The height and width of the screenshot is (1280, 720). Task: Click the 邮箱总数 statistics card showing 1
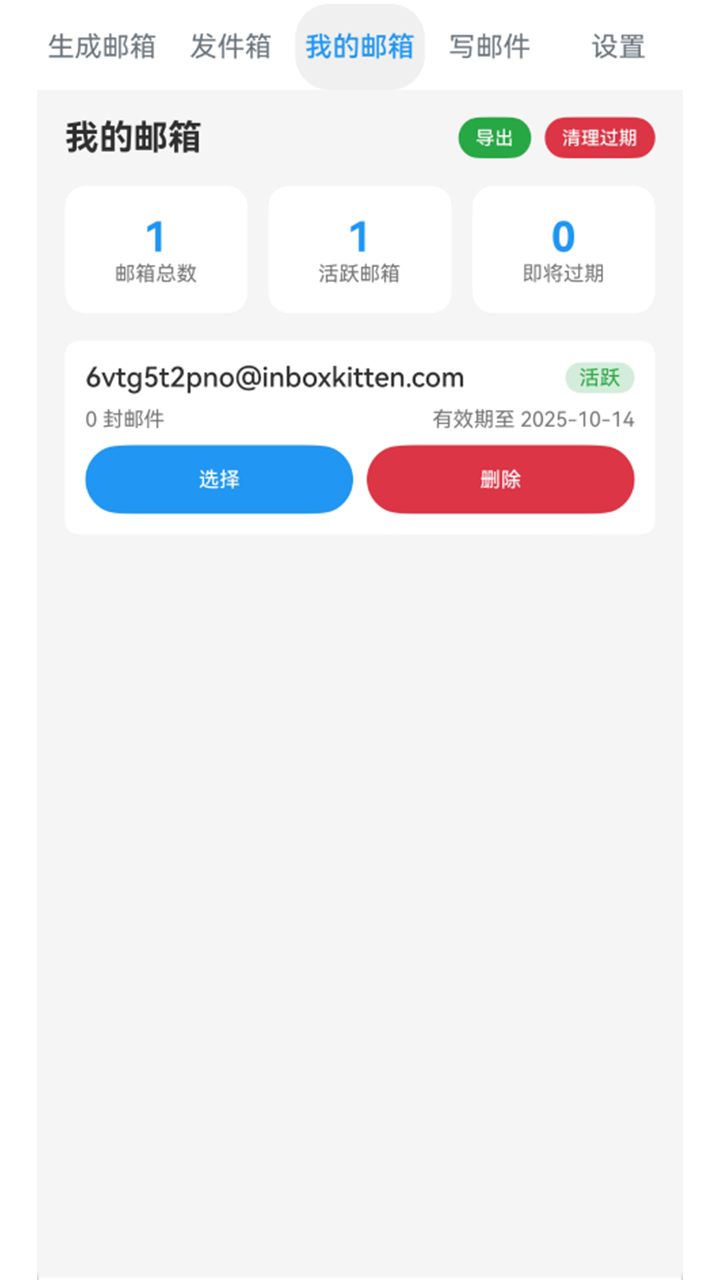coord(155,249)
